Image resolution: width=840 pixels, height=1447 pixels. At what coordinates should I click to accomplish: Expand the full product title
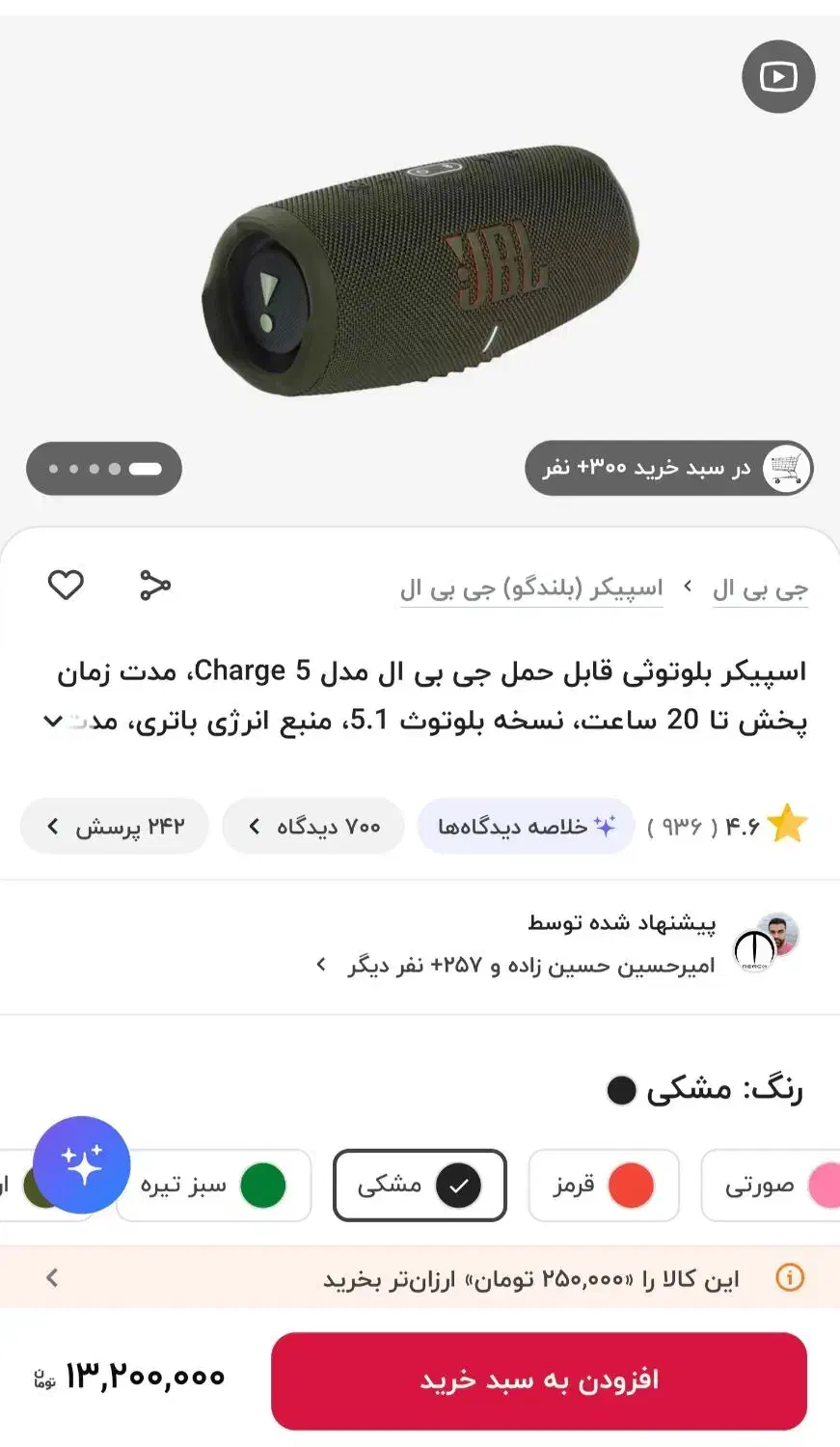click(53, 721)
